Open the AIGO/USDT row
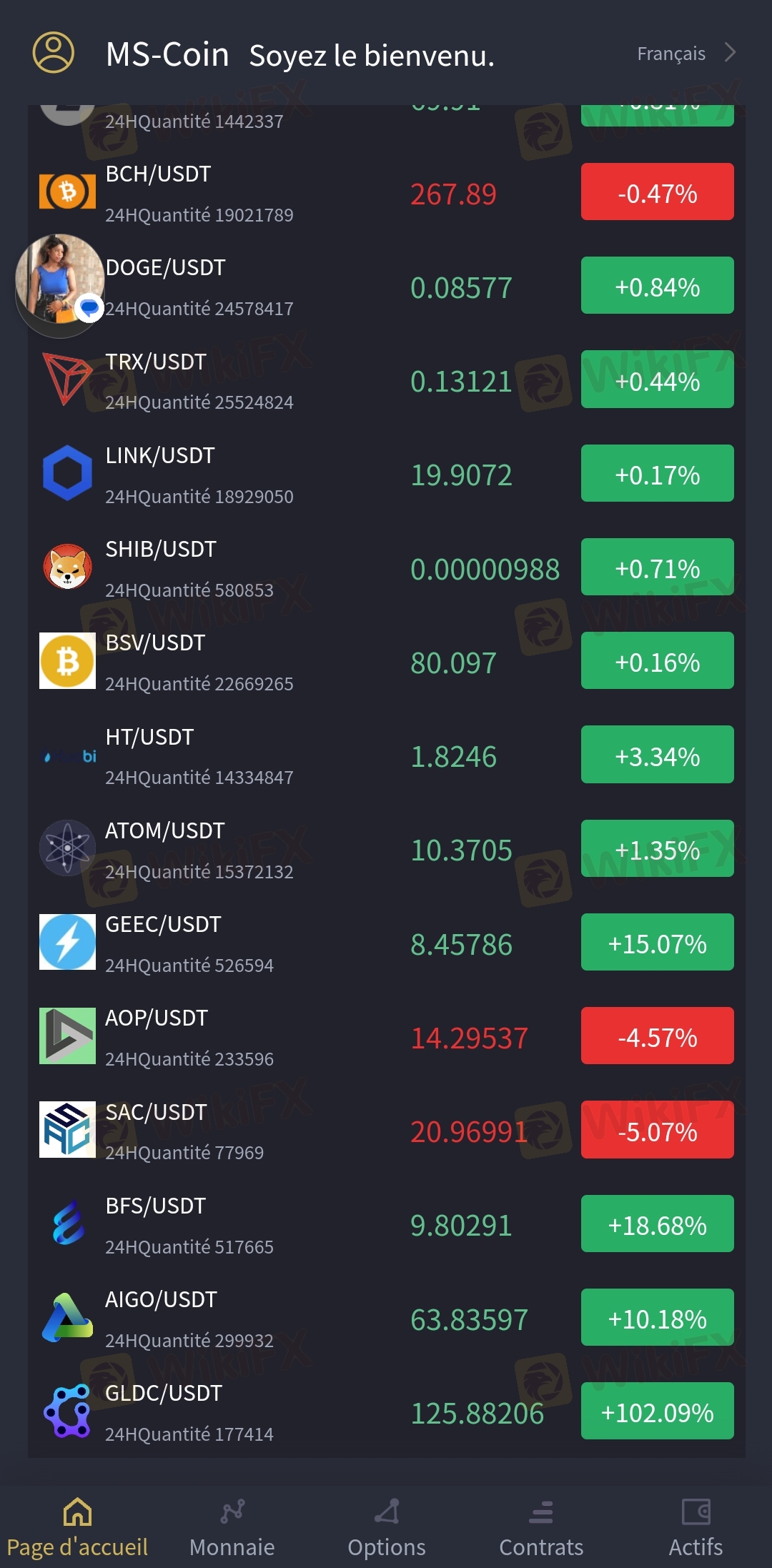Image resolution: width=772 pixels, height=1568 pixels. tap(386, 1319)
